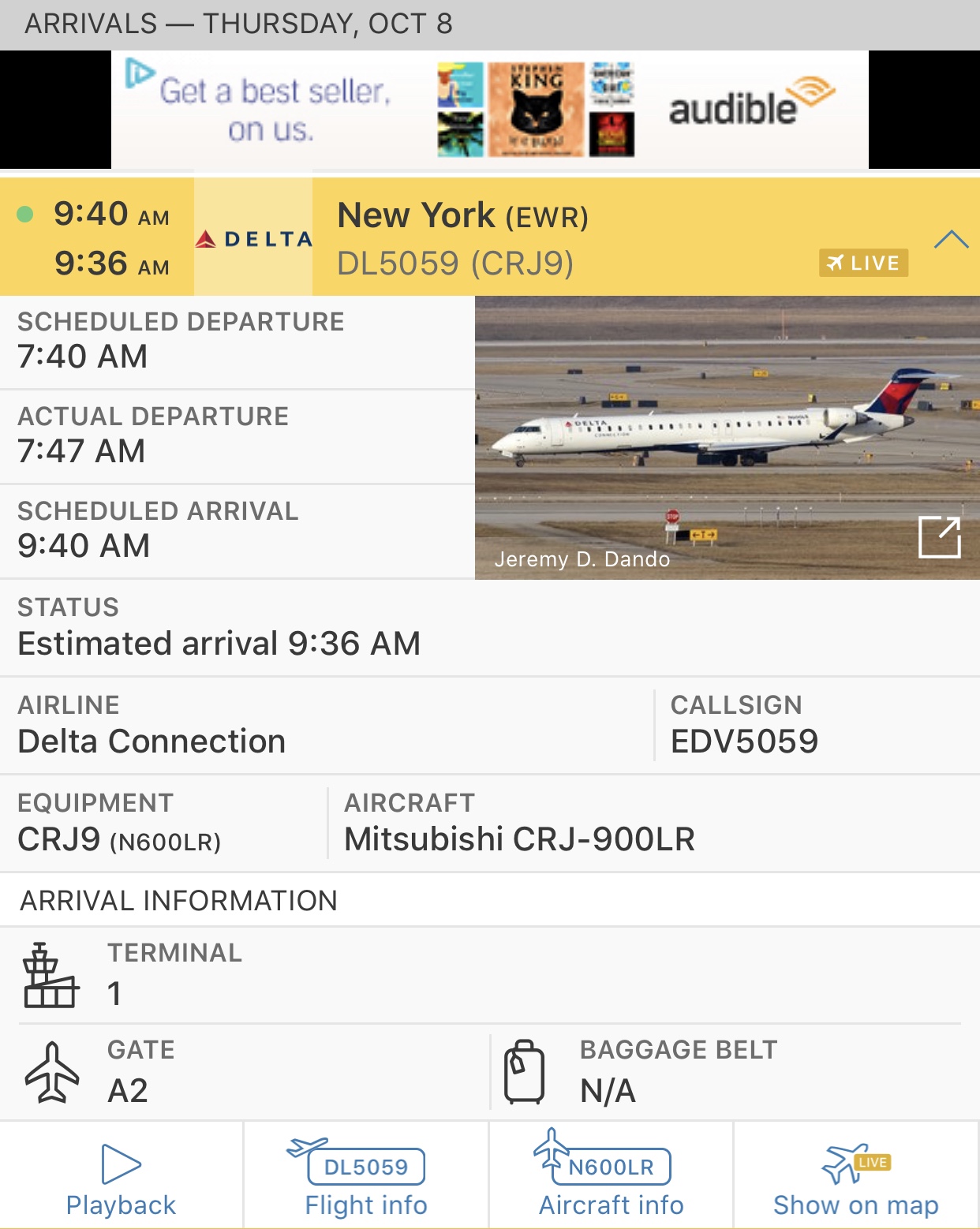Open Playback for this flight

[122, 1179]
